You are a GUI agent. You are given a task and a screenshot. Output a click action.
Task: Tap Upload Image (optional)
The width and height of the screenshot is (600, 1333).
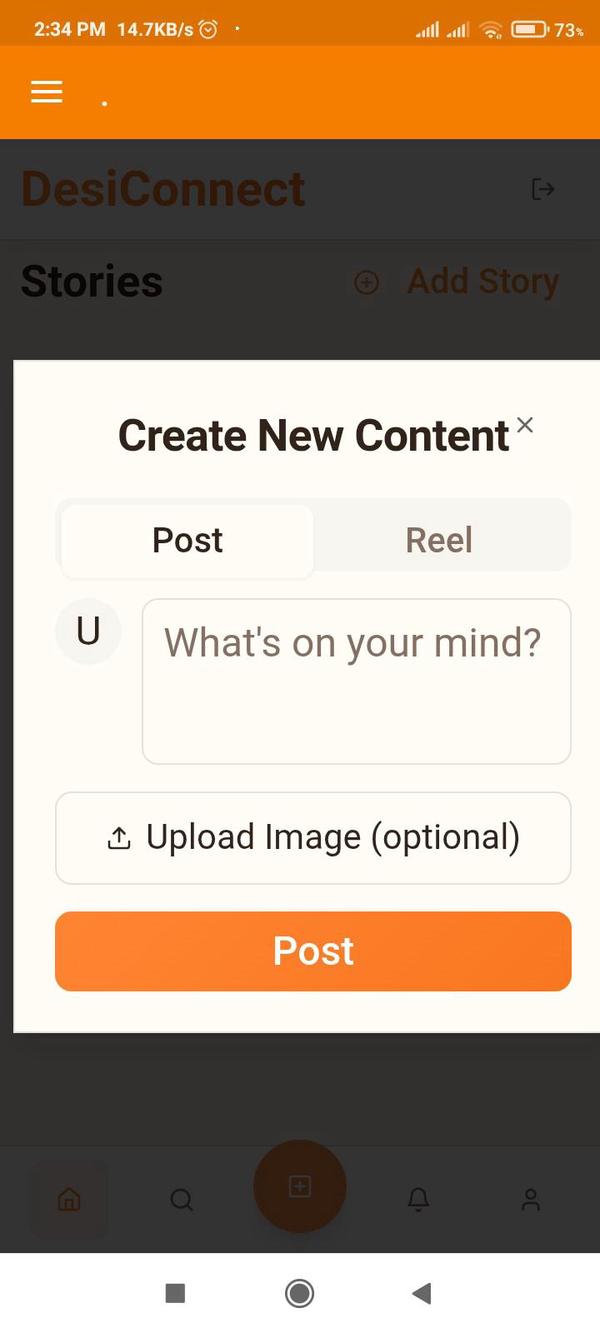(x=313, y=838)
